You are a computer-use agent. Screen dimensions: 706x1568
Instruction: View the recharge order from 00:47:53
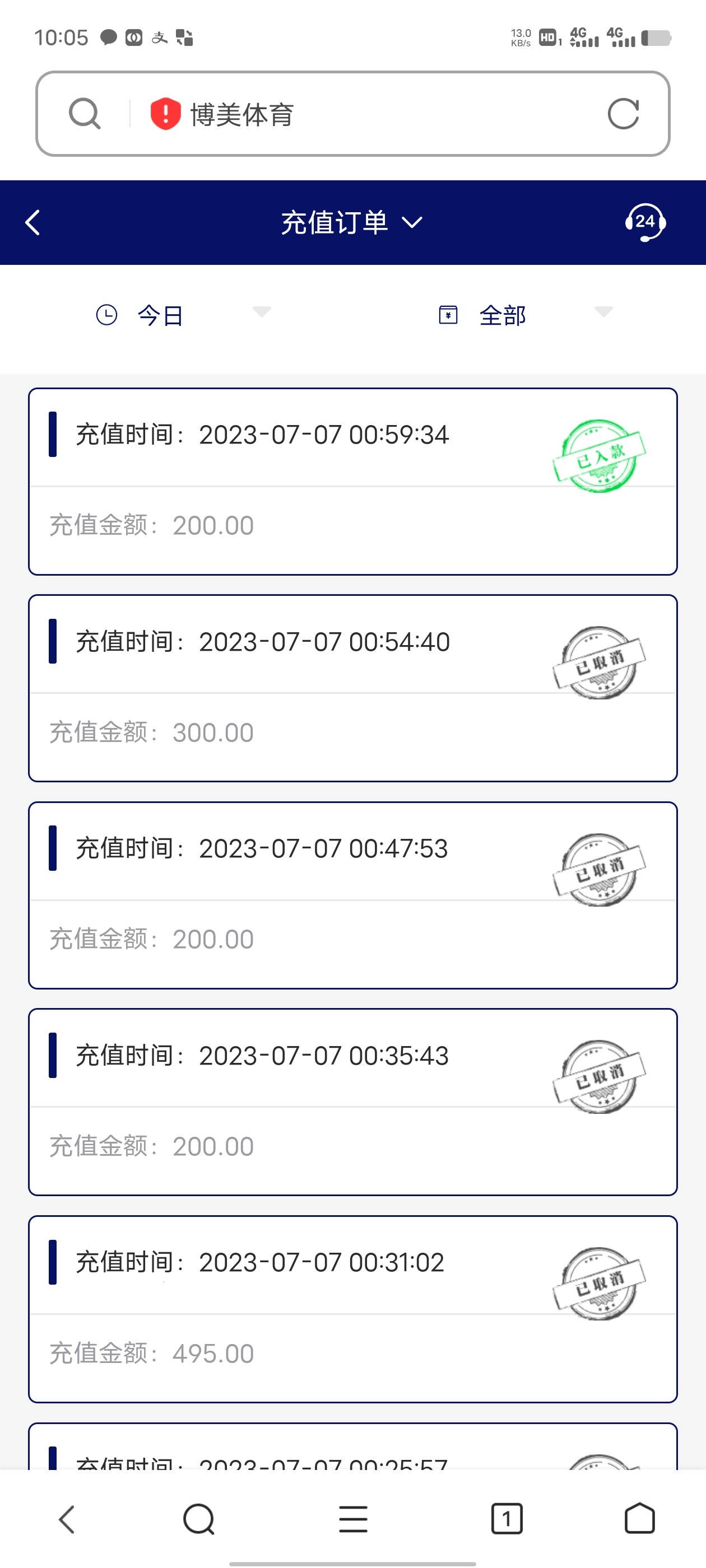click(352, 895)
